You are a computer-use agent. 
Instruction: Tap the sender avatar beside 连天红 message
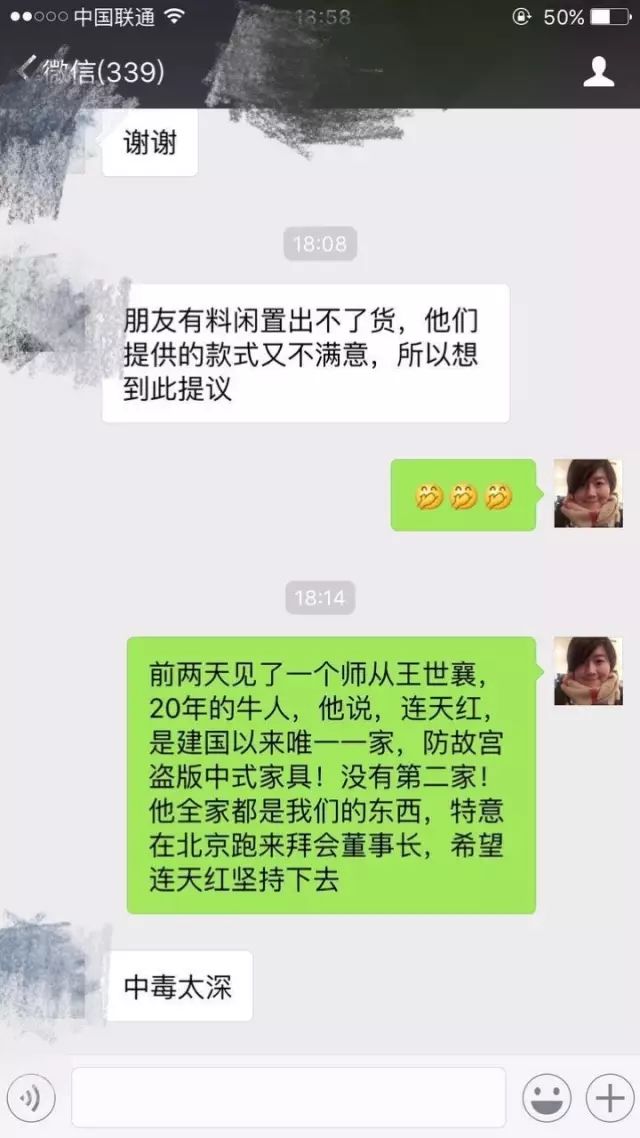(x=588, y=671)
